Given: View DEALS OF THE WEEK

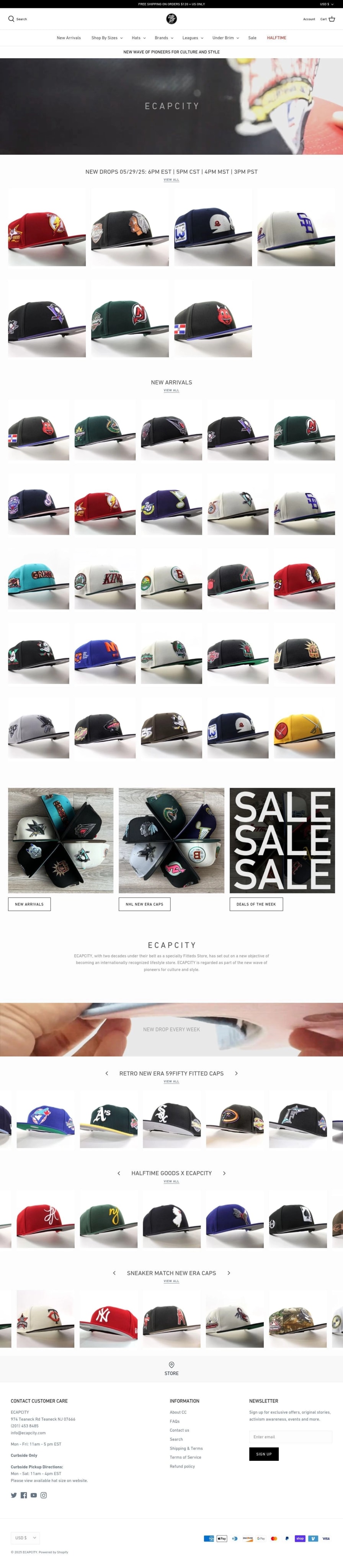Looking at the screenshot, I should [256, 904].
